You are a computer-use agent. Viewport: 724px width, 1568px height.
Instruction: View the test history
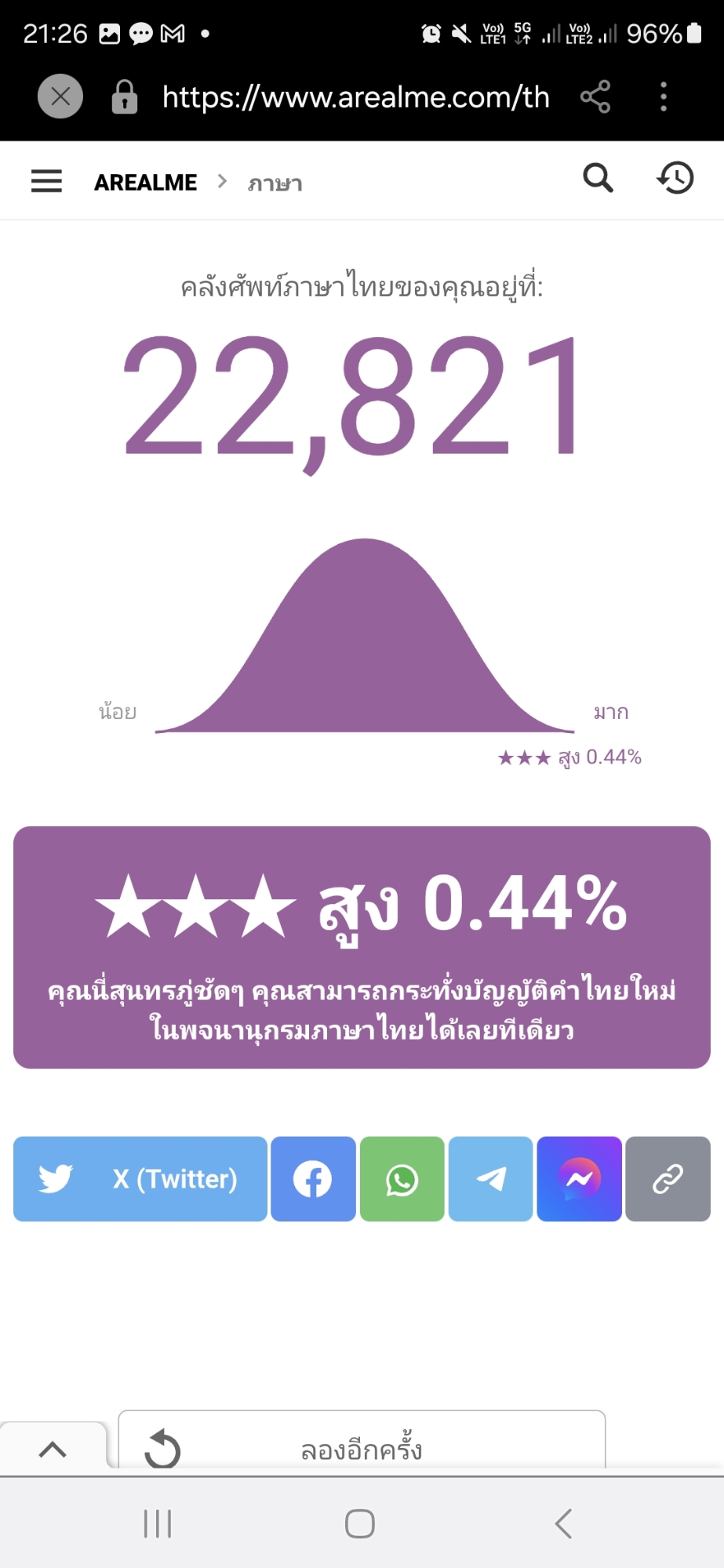click(675, 178)
